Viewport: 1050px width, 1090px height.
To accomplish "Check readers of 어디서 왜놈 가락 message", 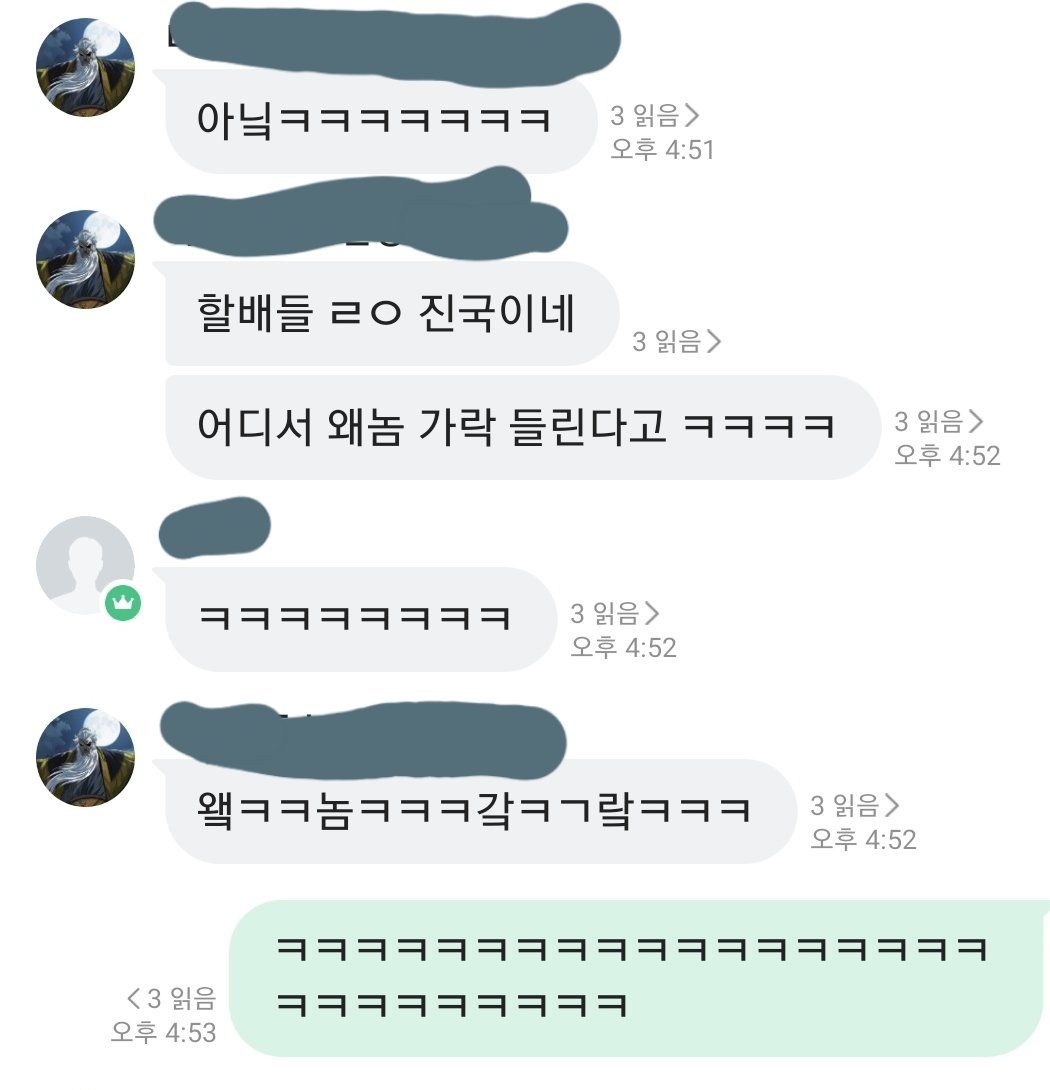I will point(939,421).
